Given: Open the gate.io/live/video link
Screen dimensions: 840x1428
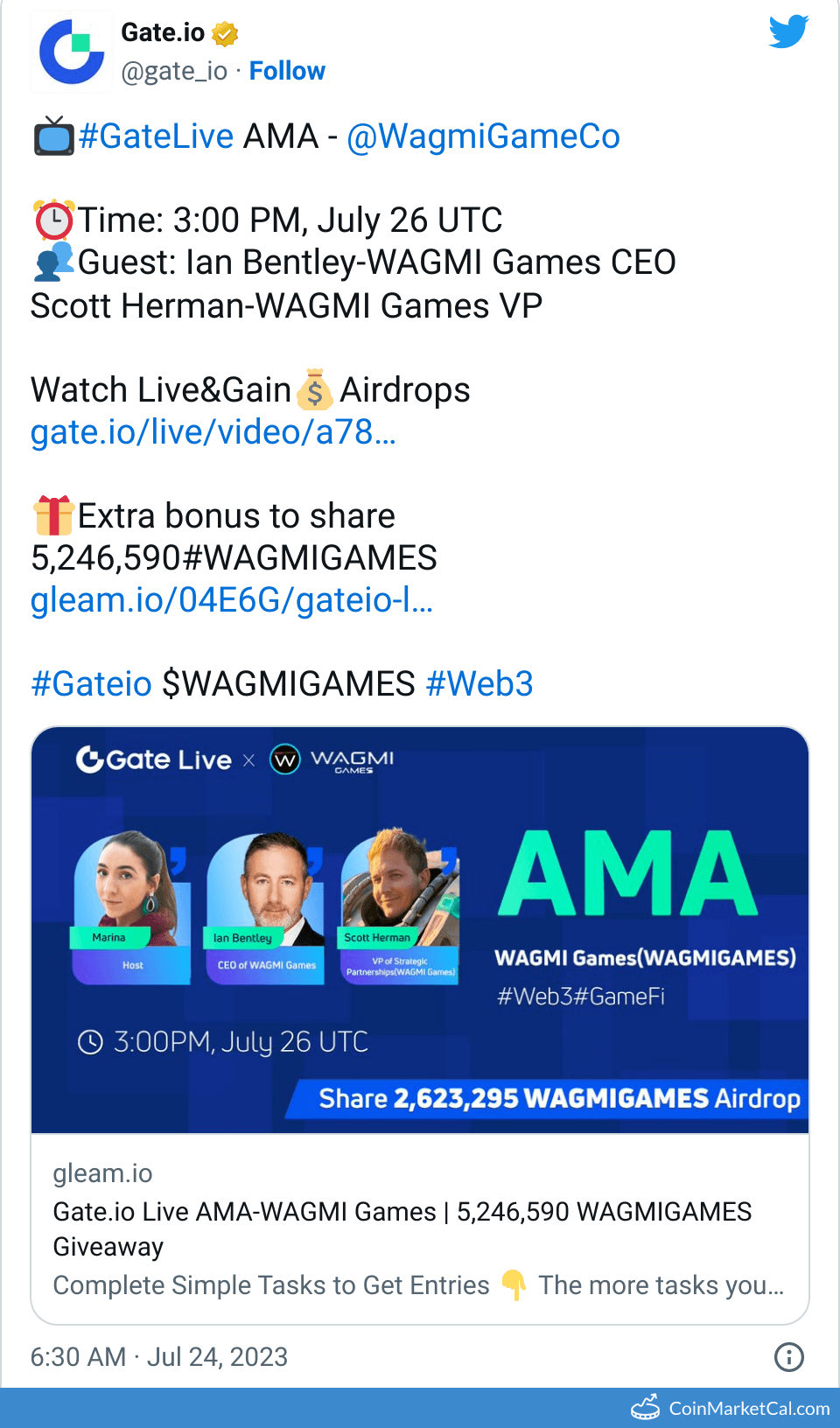Looking at the screenshot, I should 213,432.
